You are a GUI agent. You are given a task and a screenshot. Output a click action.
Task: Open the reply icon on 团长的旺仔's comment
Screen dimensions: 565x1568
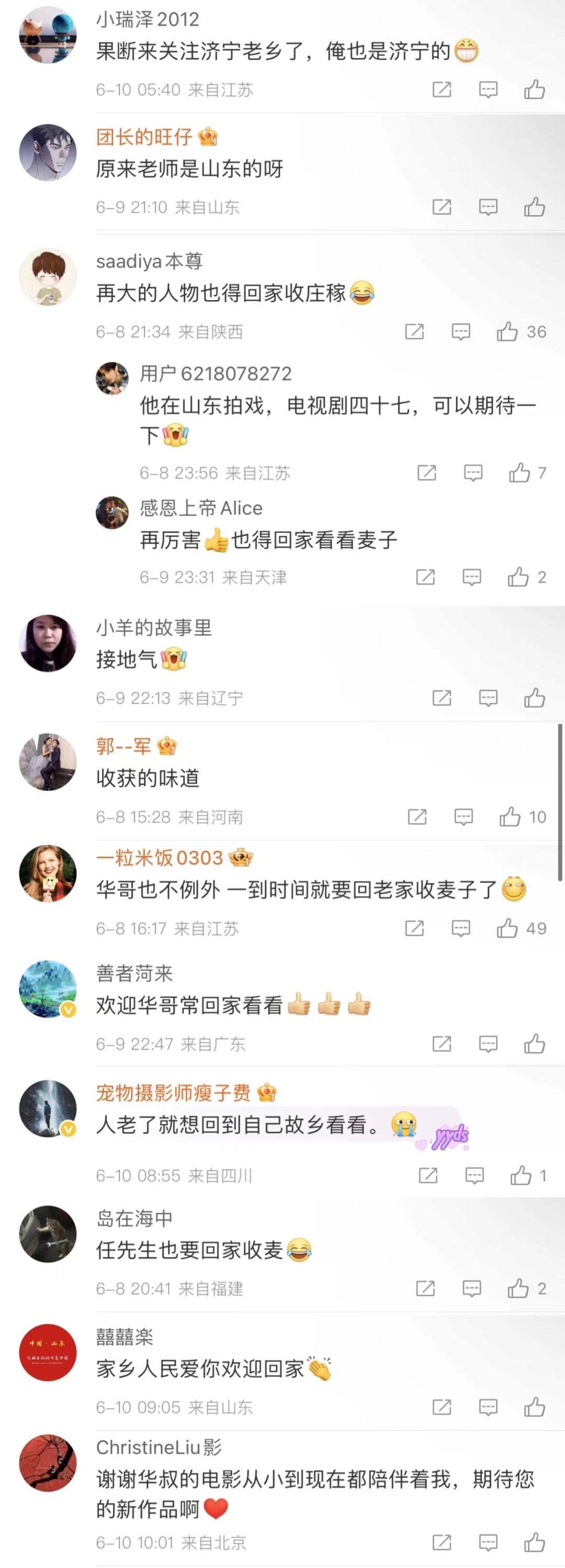tap(487, 207)
